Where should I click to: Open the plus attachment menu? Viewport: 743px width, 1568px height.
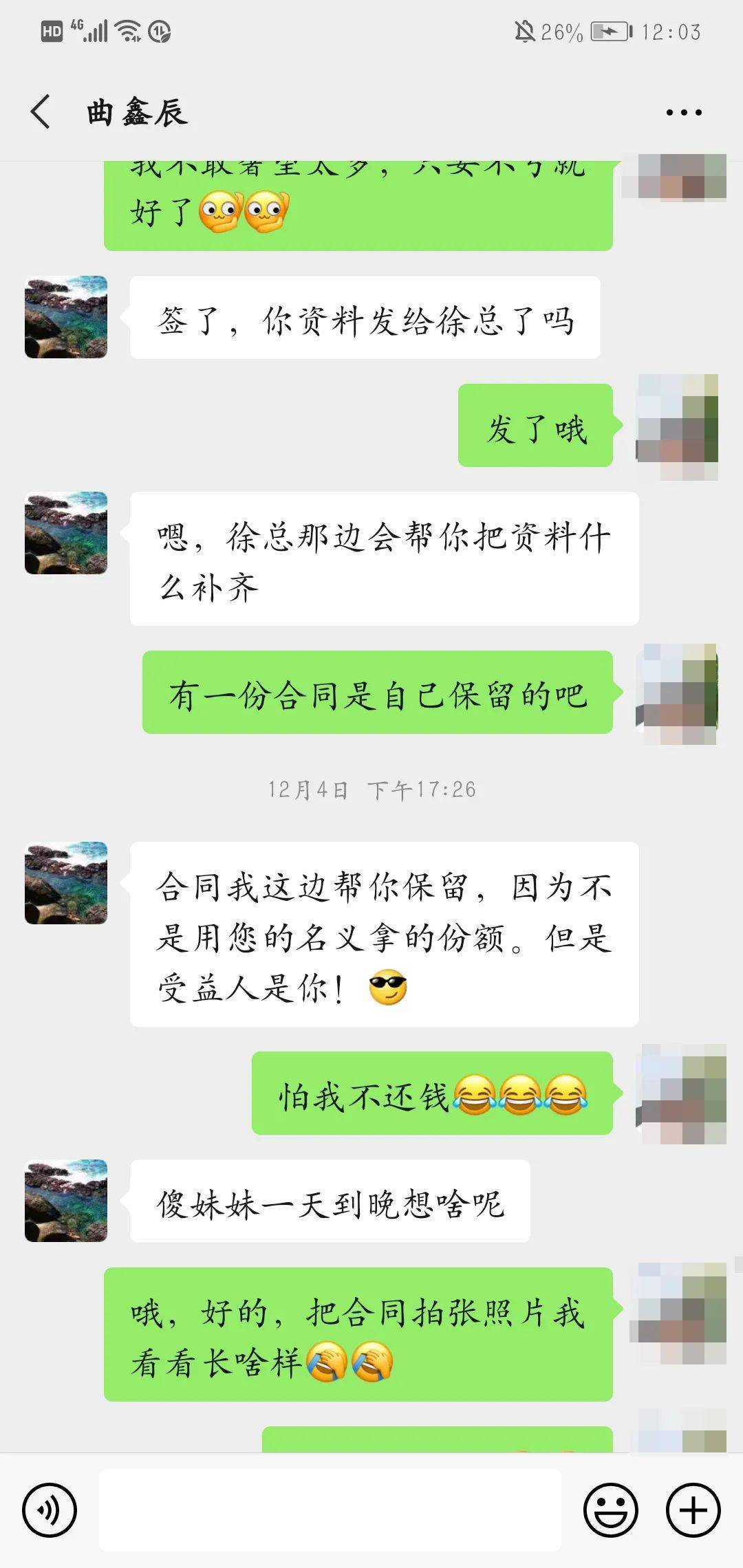[693, 1510]
